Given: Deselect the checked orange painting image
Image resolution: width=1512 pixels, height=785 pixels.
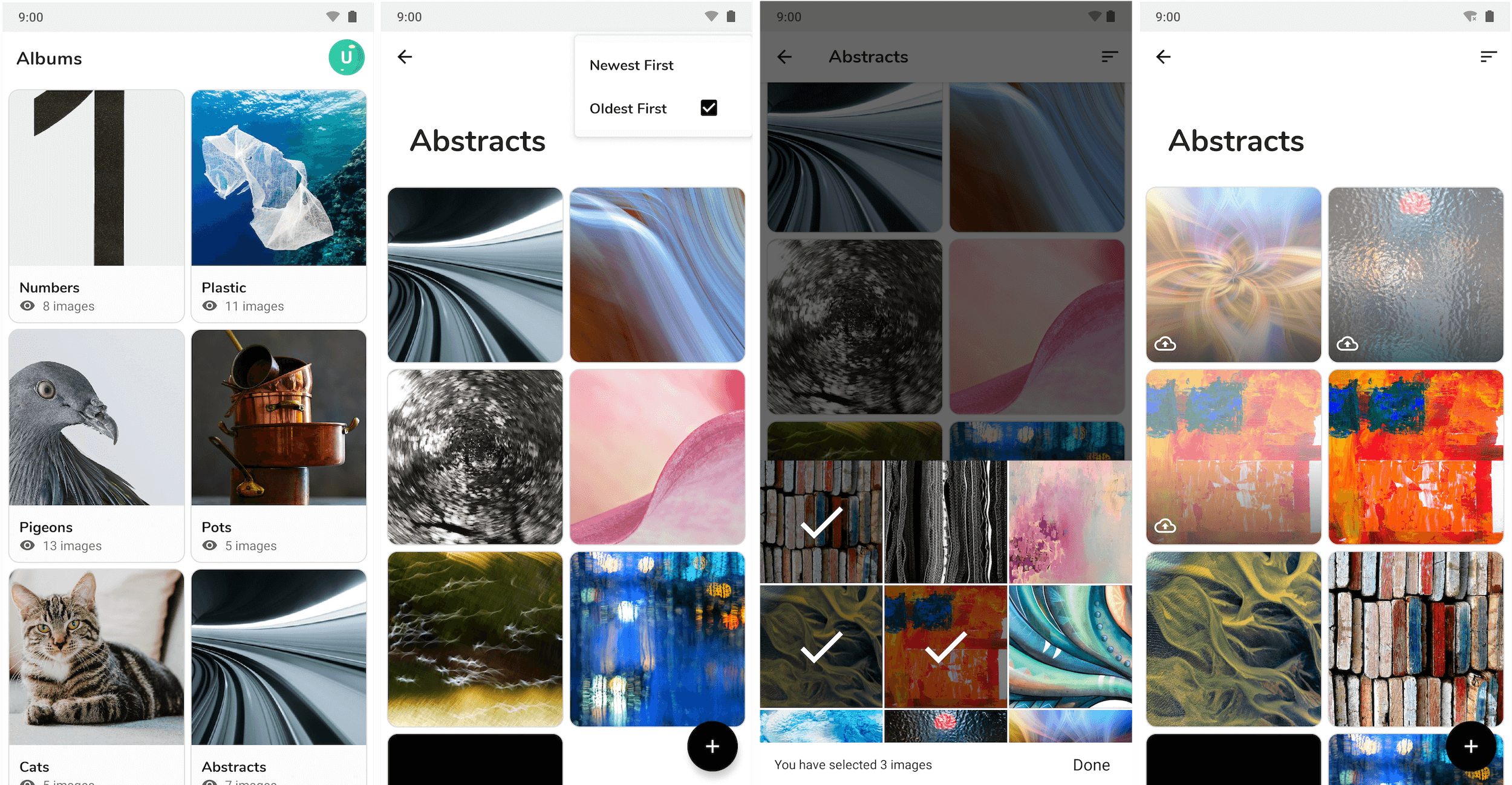Looking at the screenshot, I should pos(945,646).
